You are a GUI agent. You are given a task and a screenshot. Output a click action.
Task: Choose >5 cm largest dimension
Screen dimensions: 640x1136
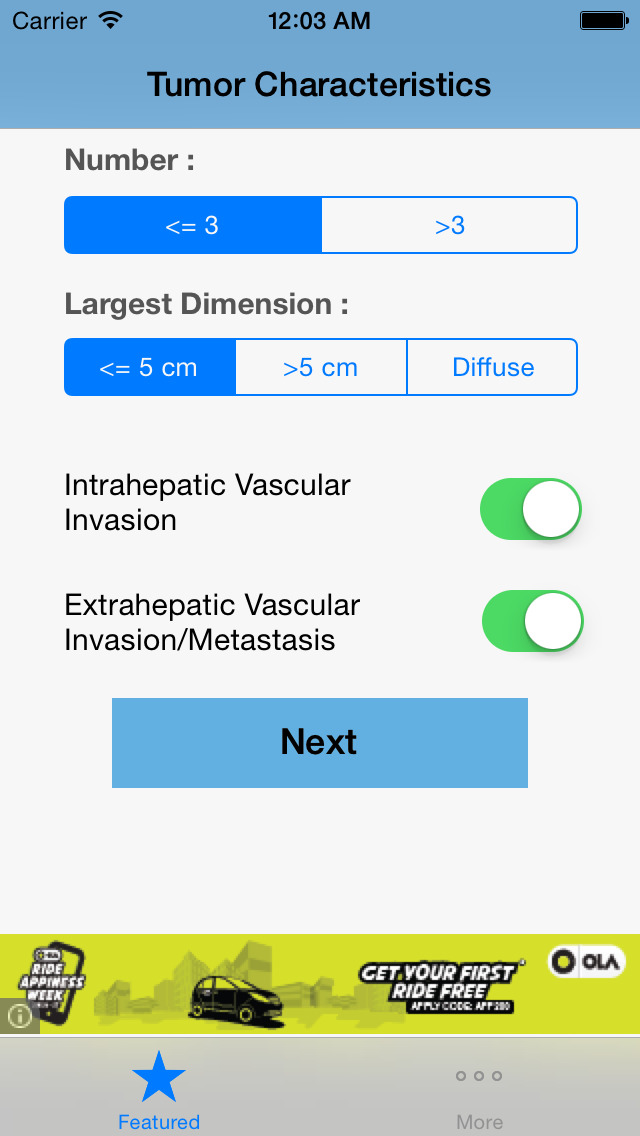pos(321,367)
